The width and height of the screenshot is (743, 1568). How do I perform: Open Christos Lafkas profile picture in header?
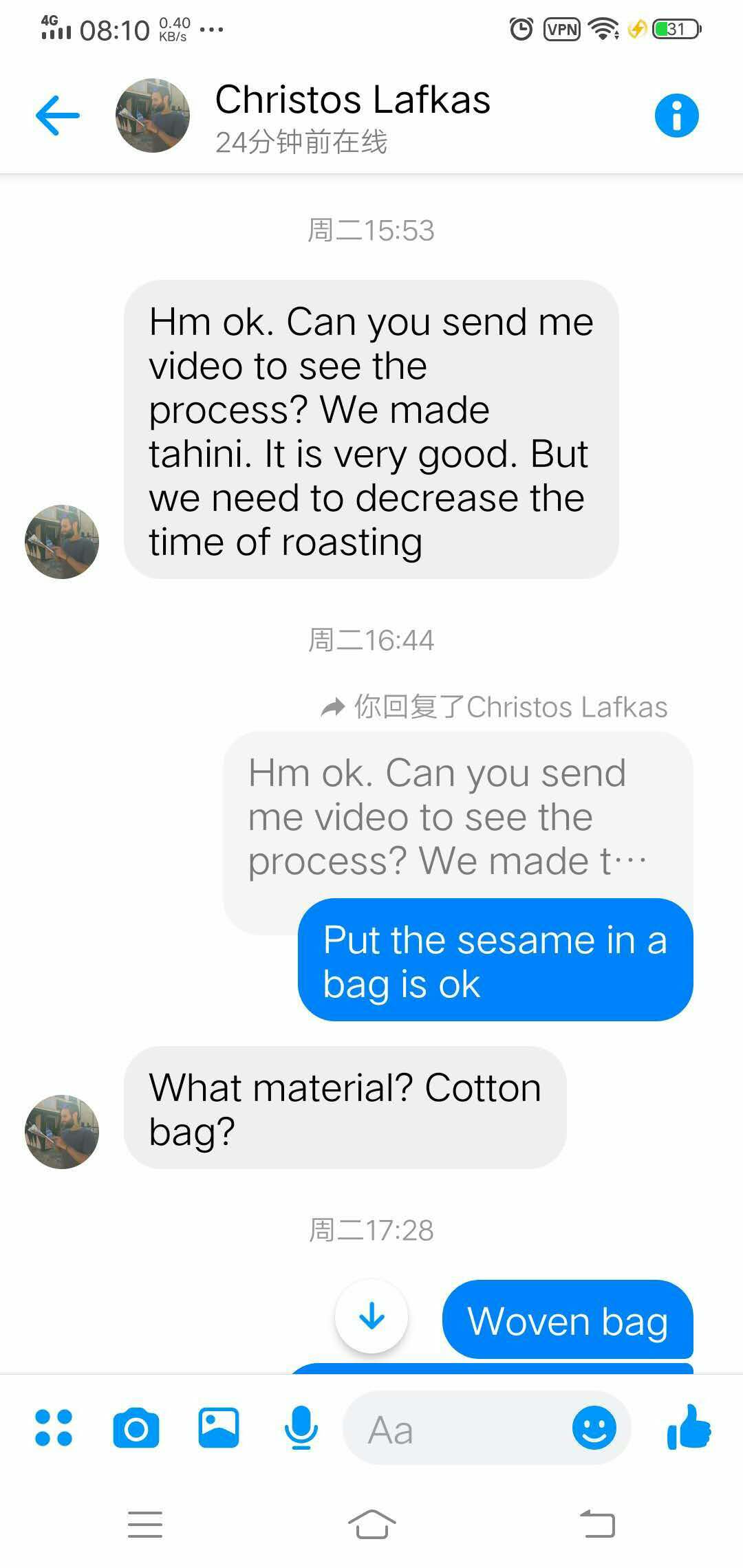click(153, 116)
